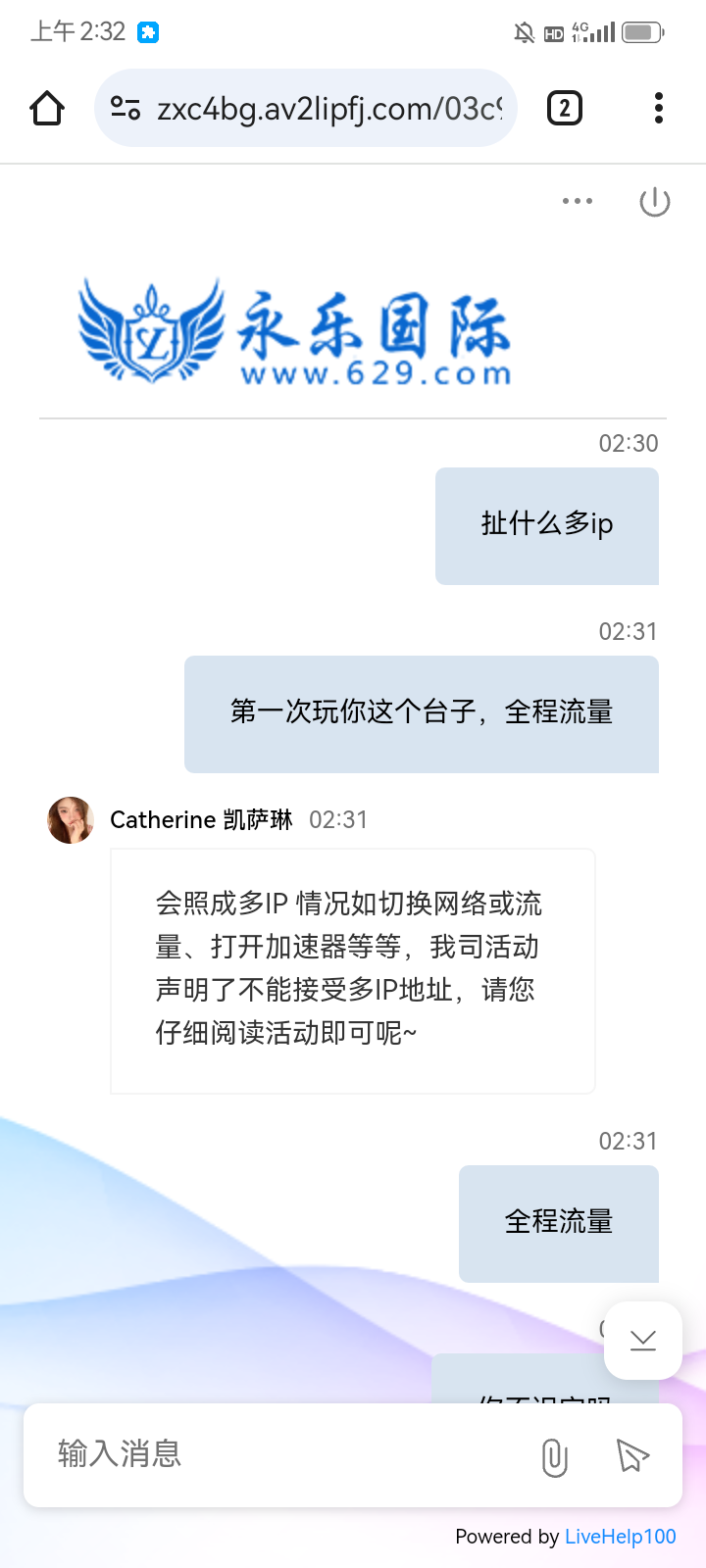This screenshot has height=1568, width=706.
Task: End the chat session with the power icon
Action: point(653,201)
